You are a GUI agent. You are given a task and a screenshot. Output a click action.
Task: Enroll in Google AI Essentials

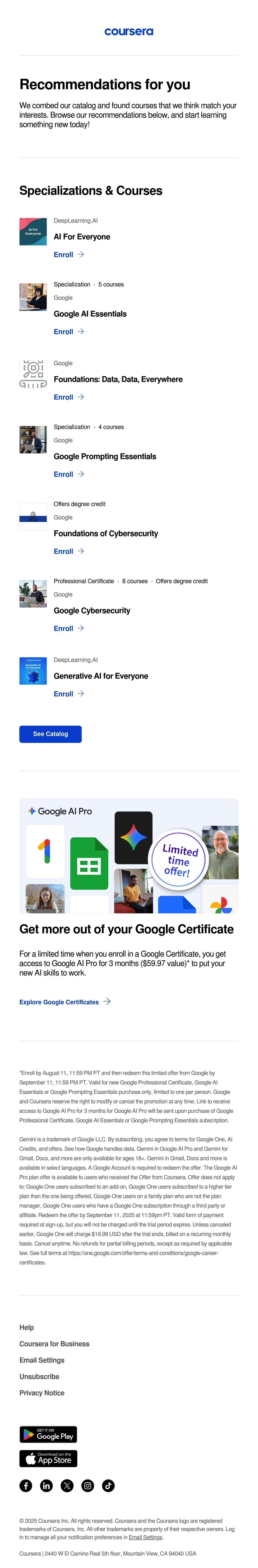click(69, 332)
